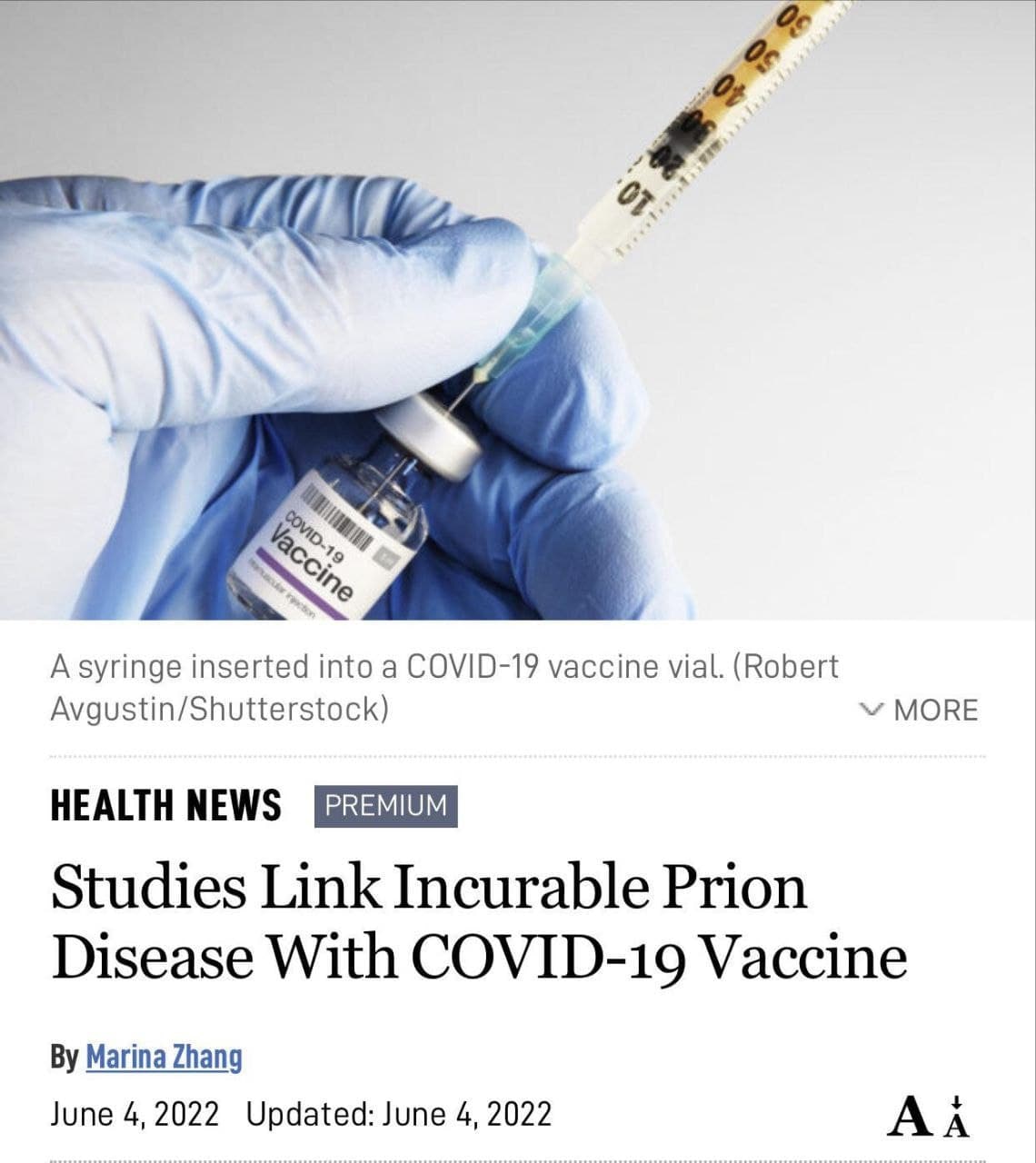
Task: Open the Health News section
Action: tap(165, 806)
